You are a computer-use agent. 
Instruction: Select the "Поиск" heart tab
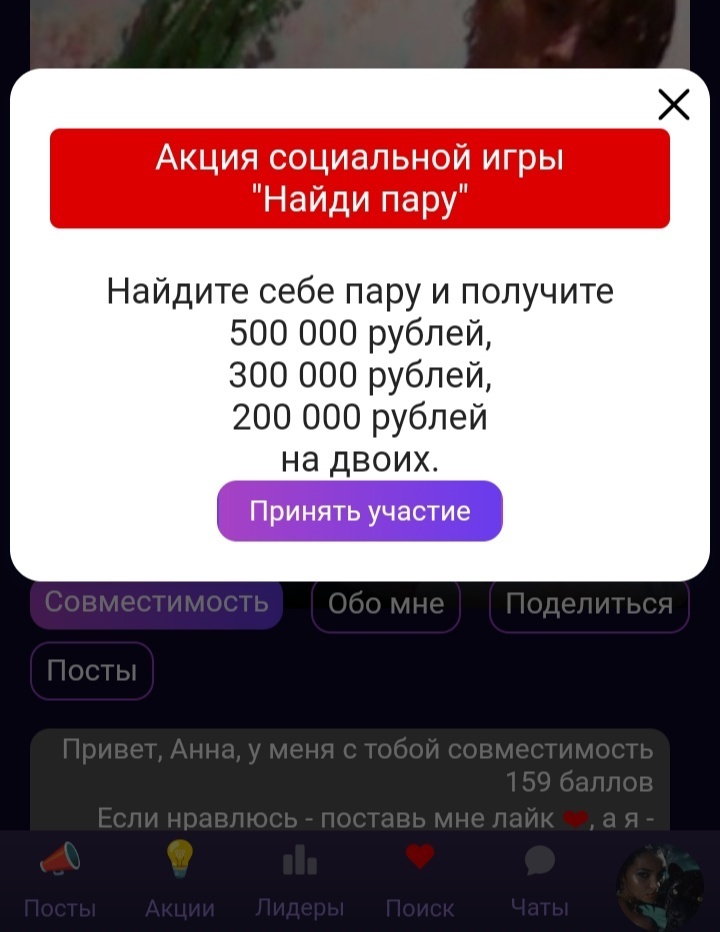pos(420,880)
